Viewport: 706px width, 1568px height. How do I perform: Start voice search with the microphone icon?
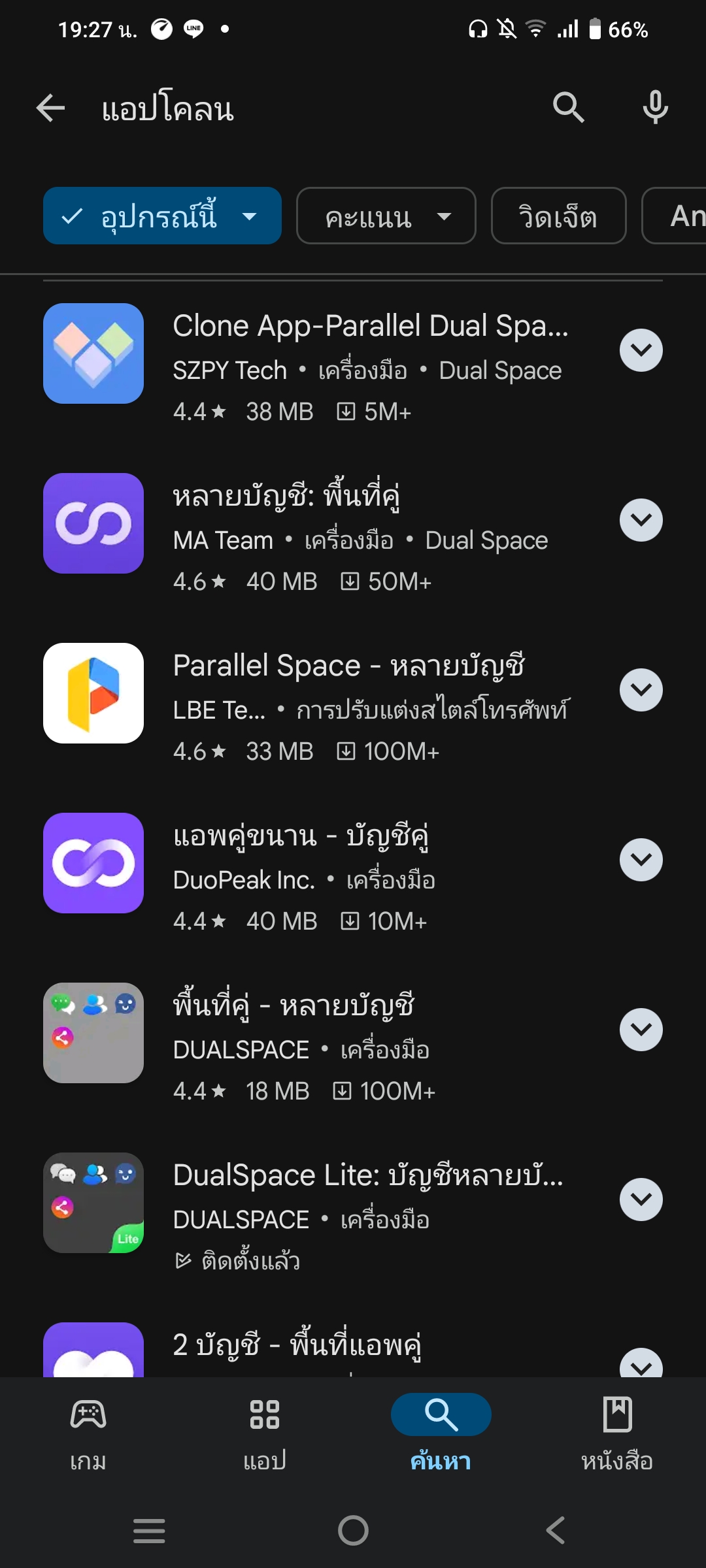coord(655,108)
